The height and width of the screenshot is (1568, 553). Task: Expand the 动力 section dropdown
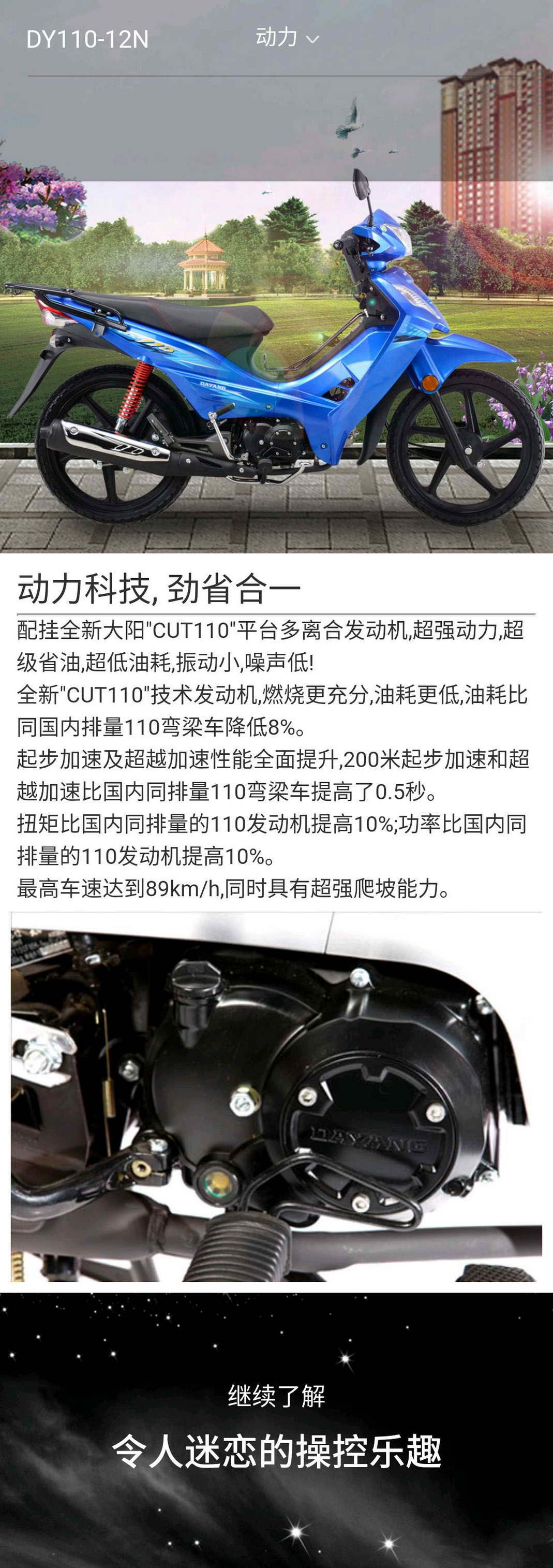287,38
